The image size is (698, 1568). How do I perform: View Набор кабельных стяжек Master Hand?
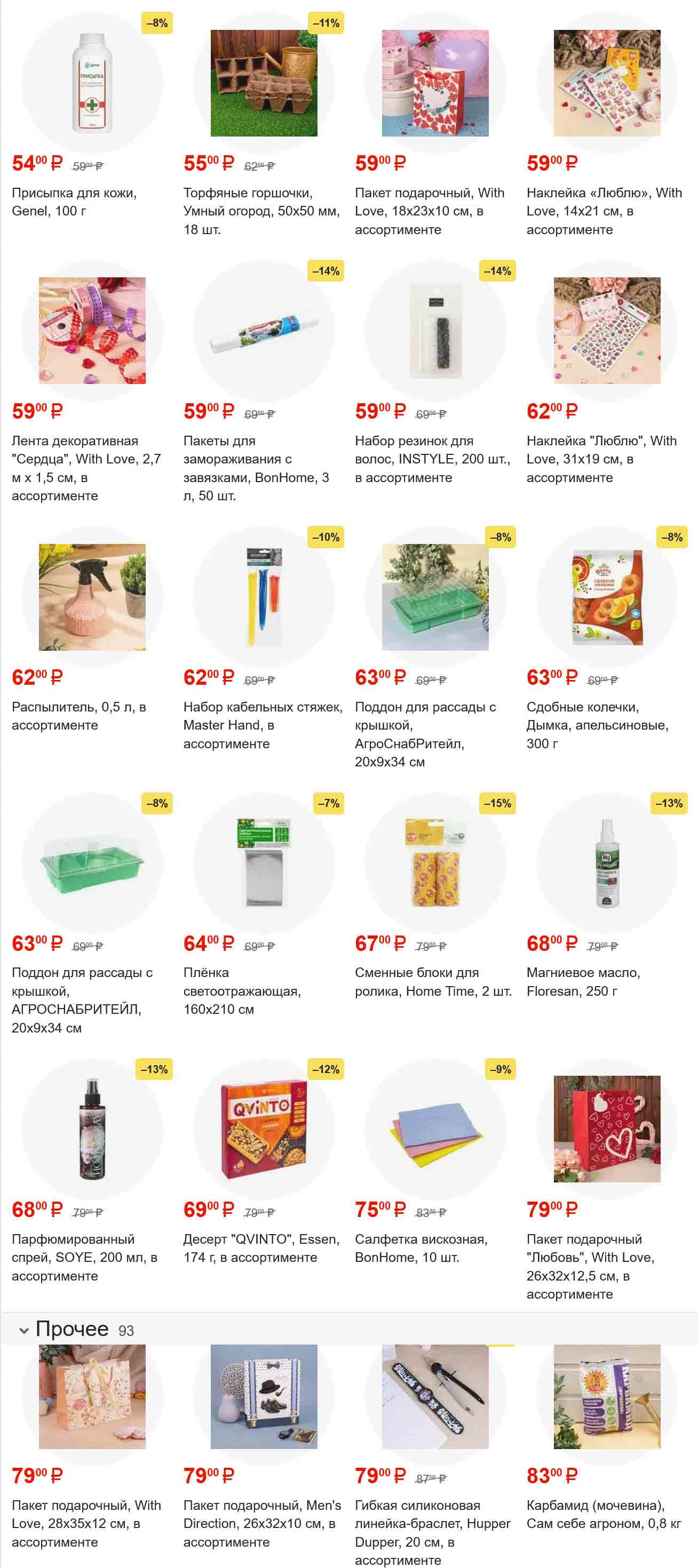(264, 596)
